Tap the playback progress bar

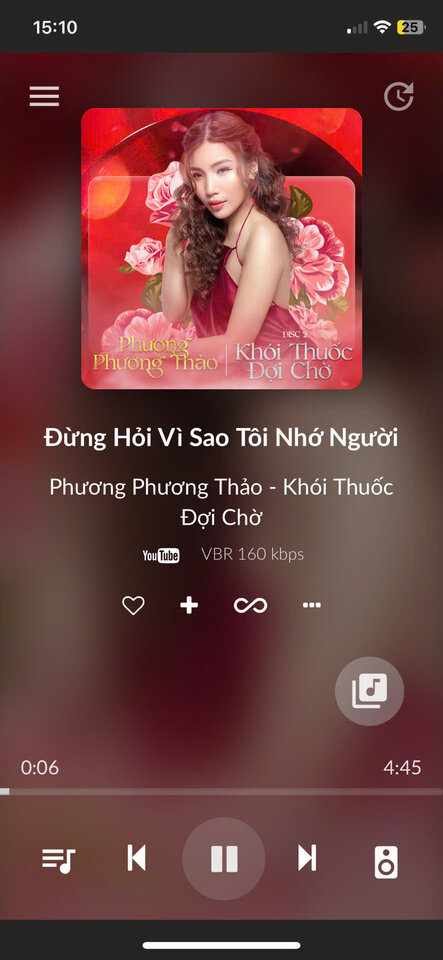coord(222,791)
